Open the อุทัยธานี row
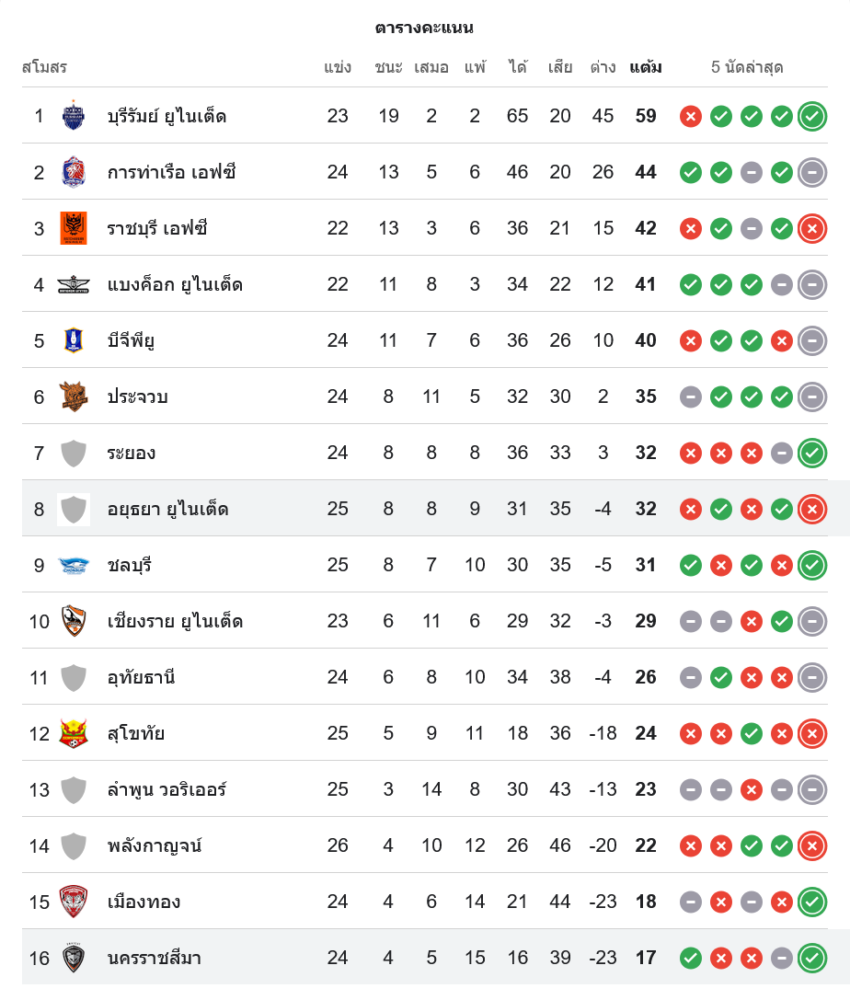This screenshot has width=850, height=1000. click(141, 677)
